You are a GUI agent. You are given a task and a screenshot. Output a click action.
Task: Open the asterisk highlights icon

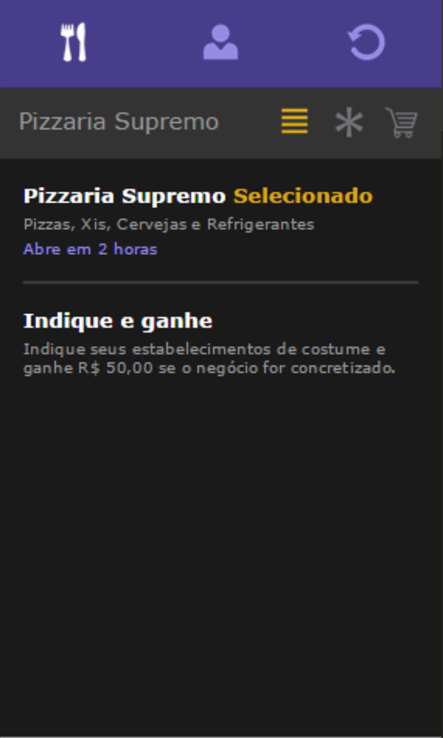(x=349, y=122)
